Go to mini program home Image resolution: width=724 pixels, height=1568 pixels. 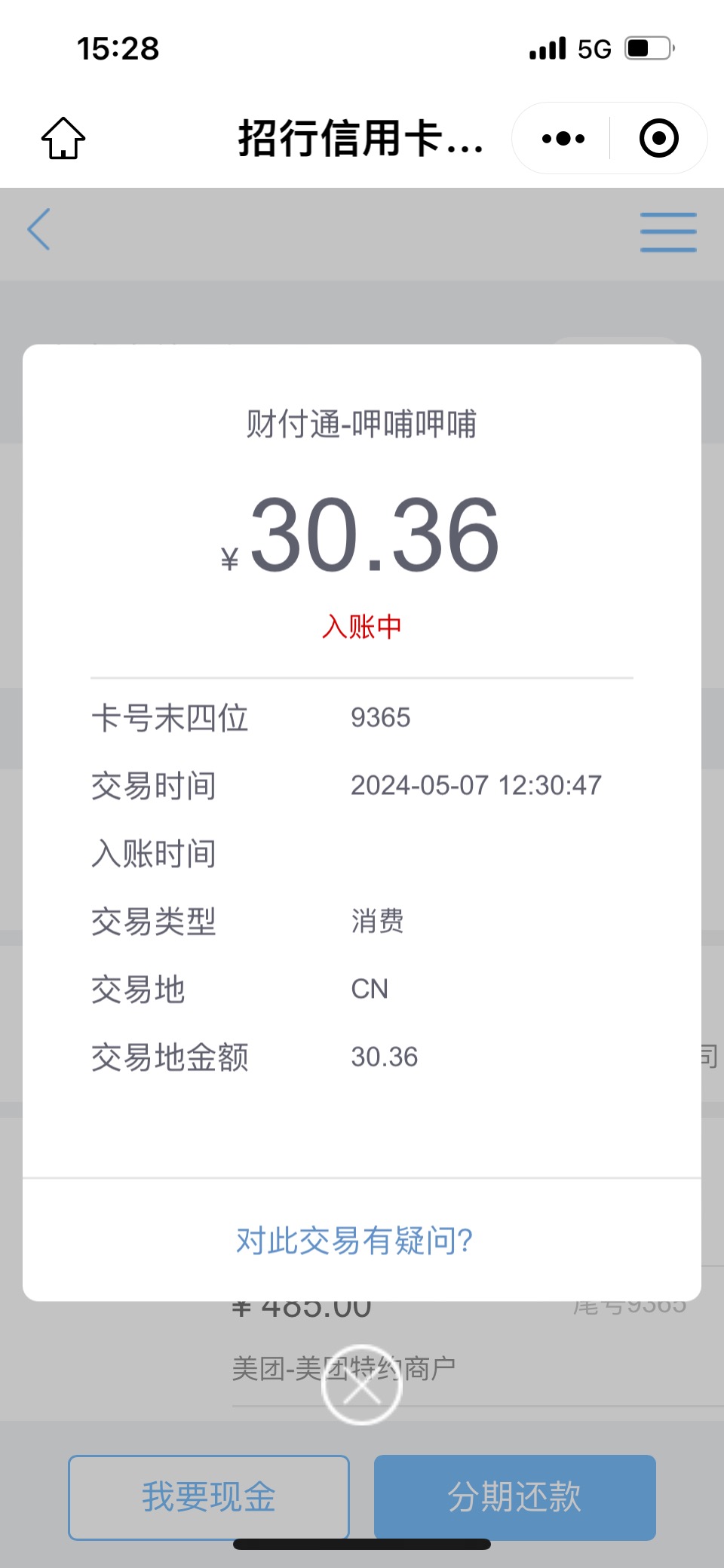tap(63, 138)
